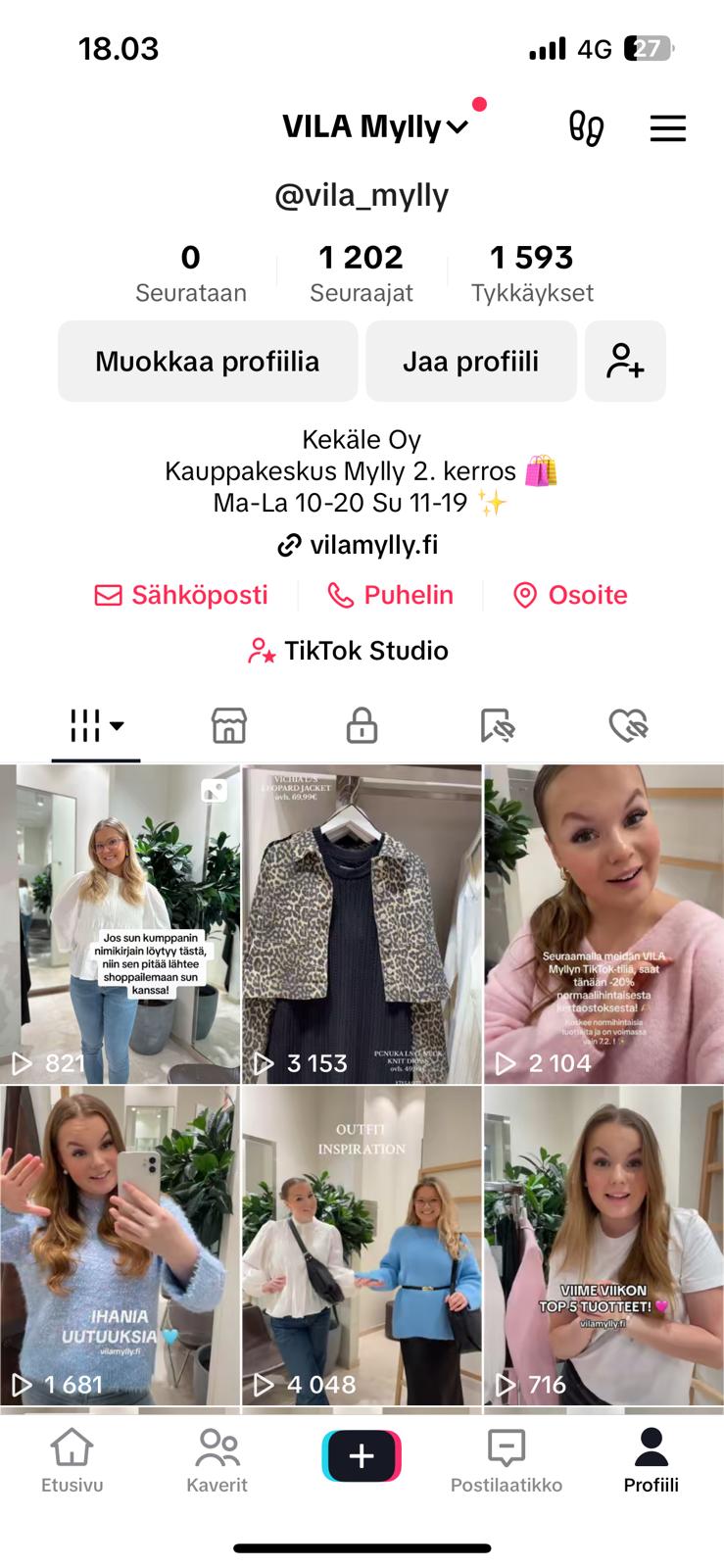This screenshot has height=1568, width=724.
Task: Tap Muokkaa profiilia button
Action: click(208, 362)
